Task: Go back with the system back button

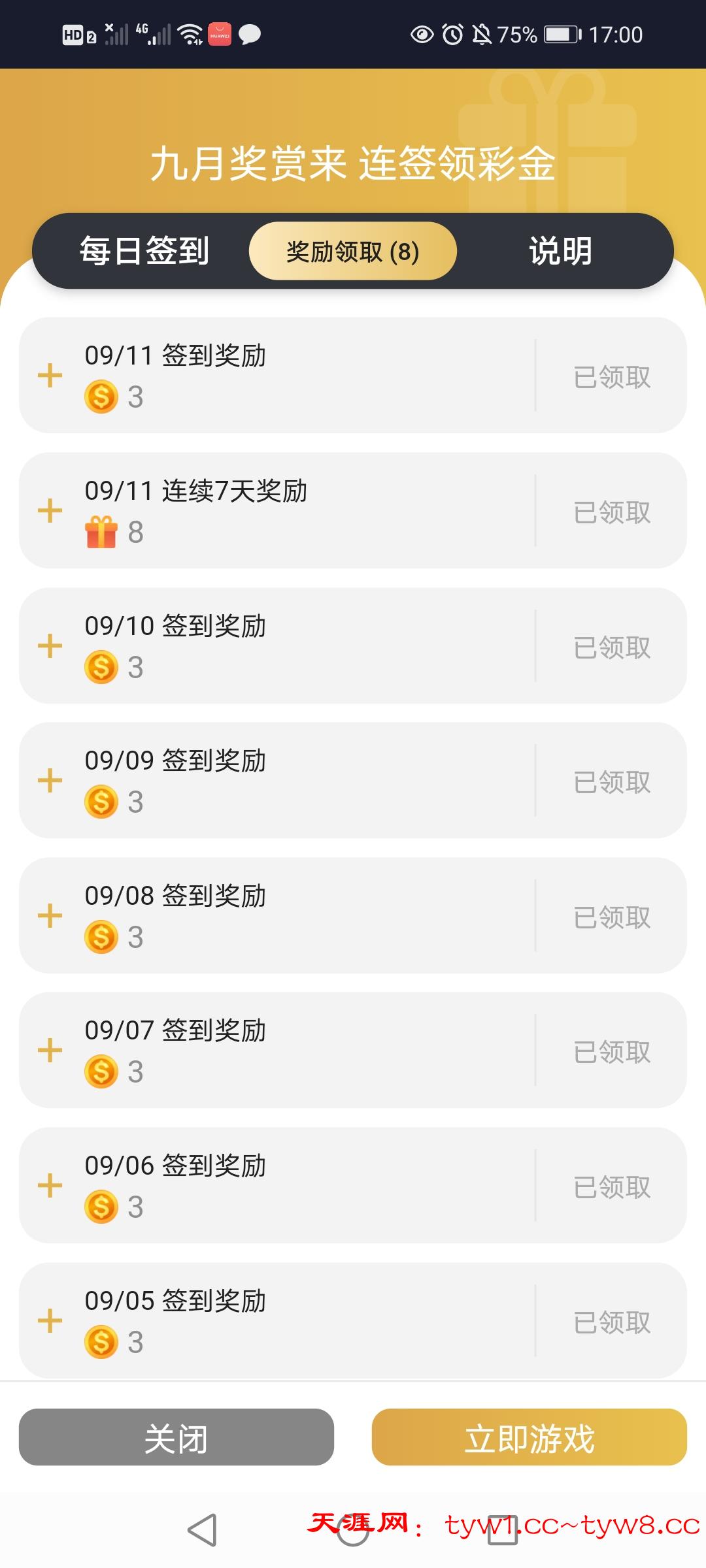Action: click(202, 1530)
